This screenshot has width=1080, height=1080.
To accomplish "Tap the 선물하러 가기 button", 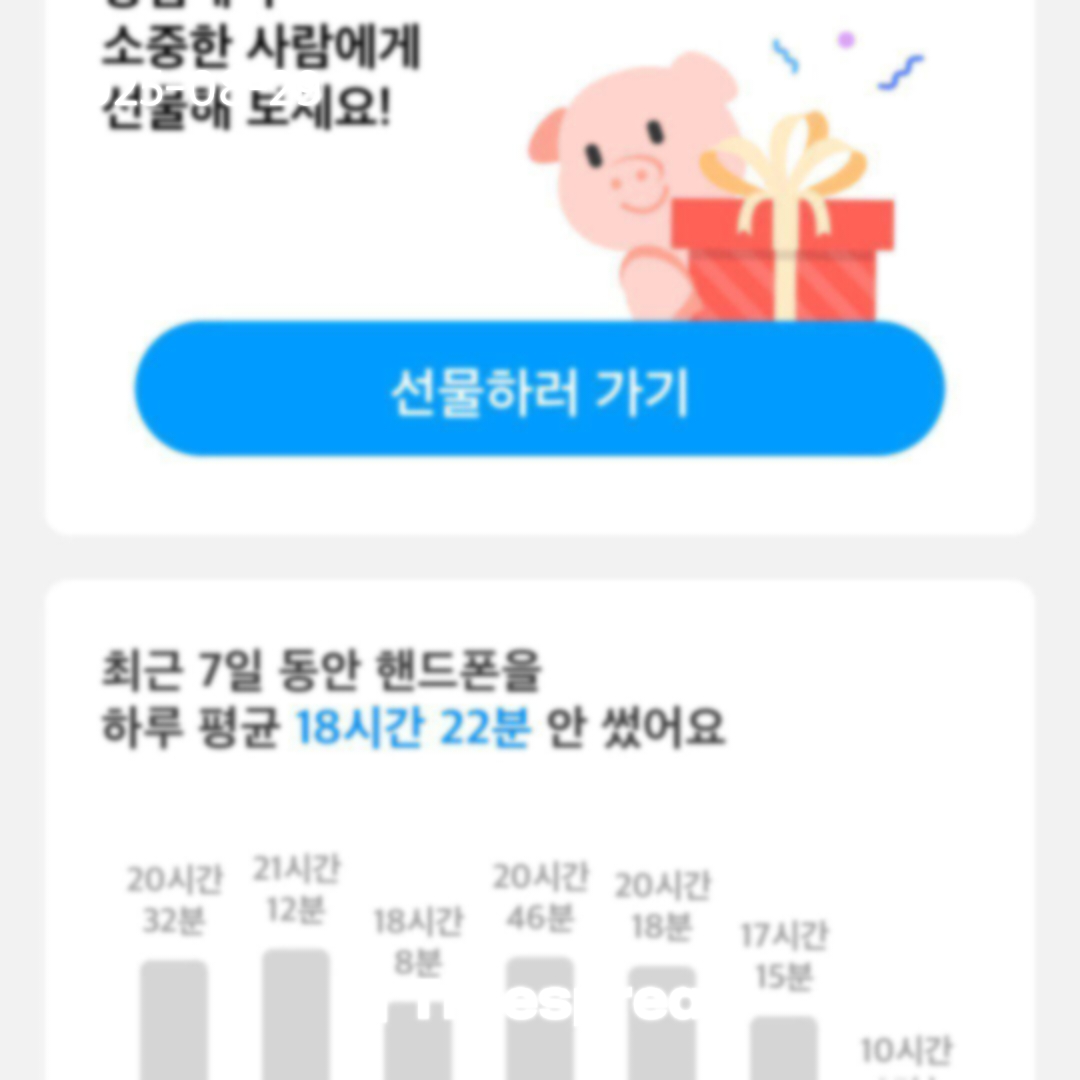I will (540, 390).
